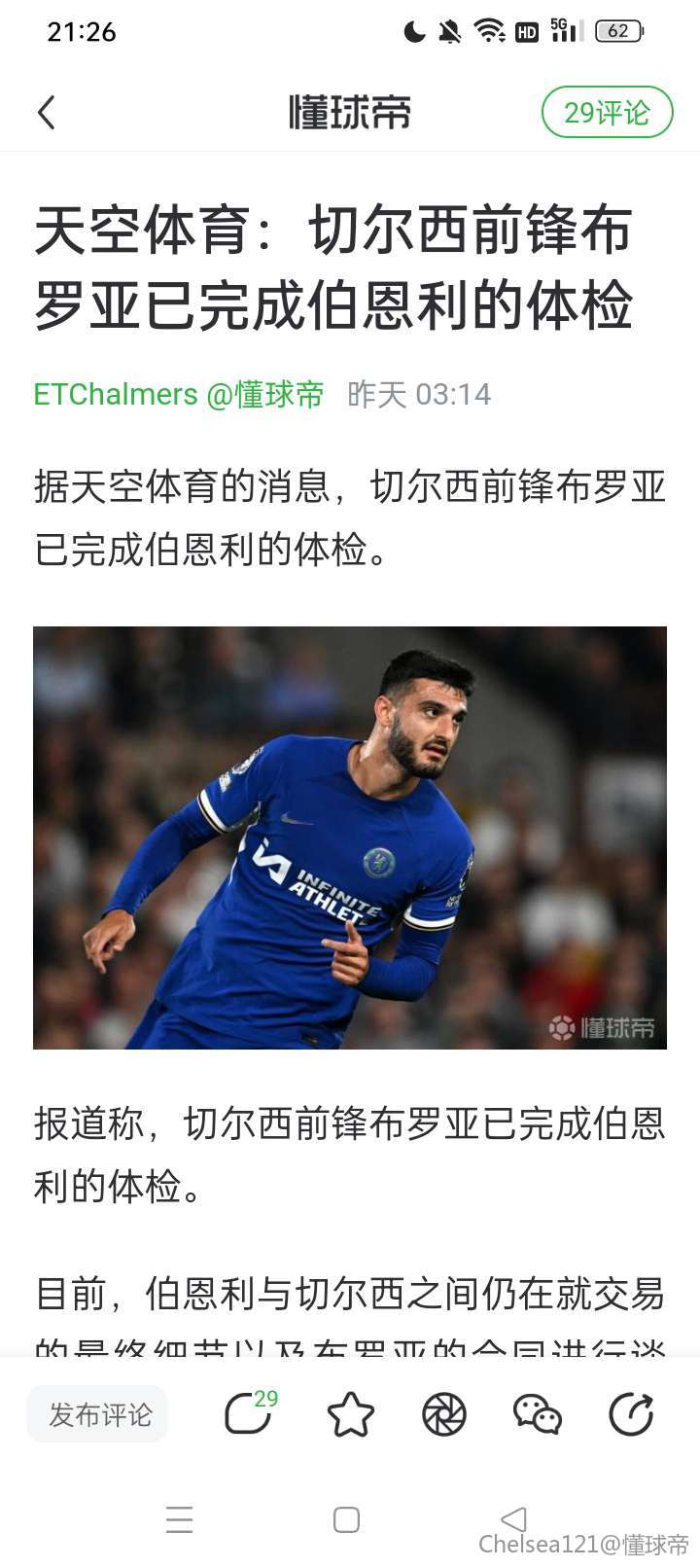Share to Moments via the shutter icon
The height and width of the screenshot is (1568, 700).
(x=444, y=1414)
